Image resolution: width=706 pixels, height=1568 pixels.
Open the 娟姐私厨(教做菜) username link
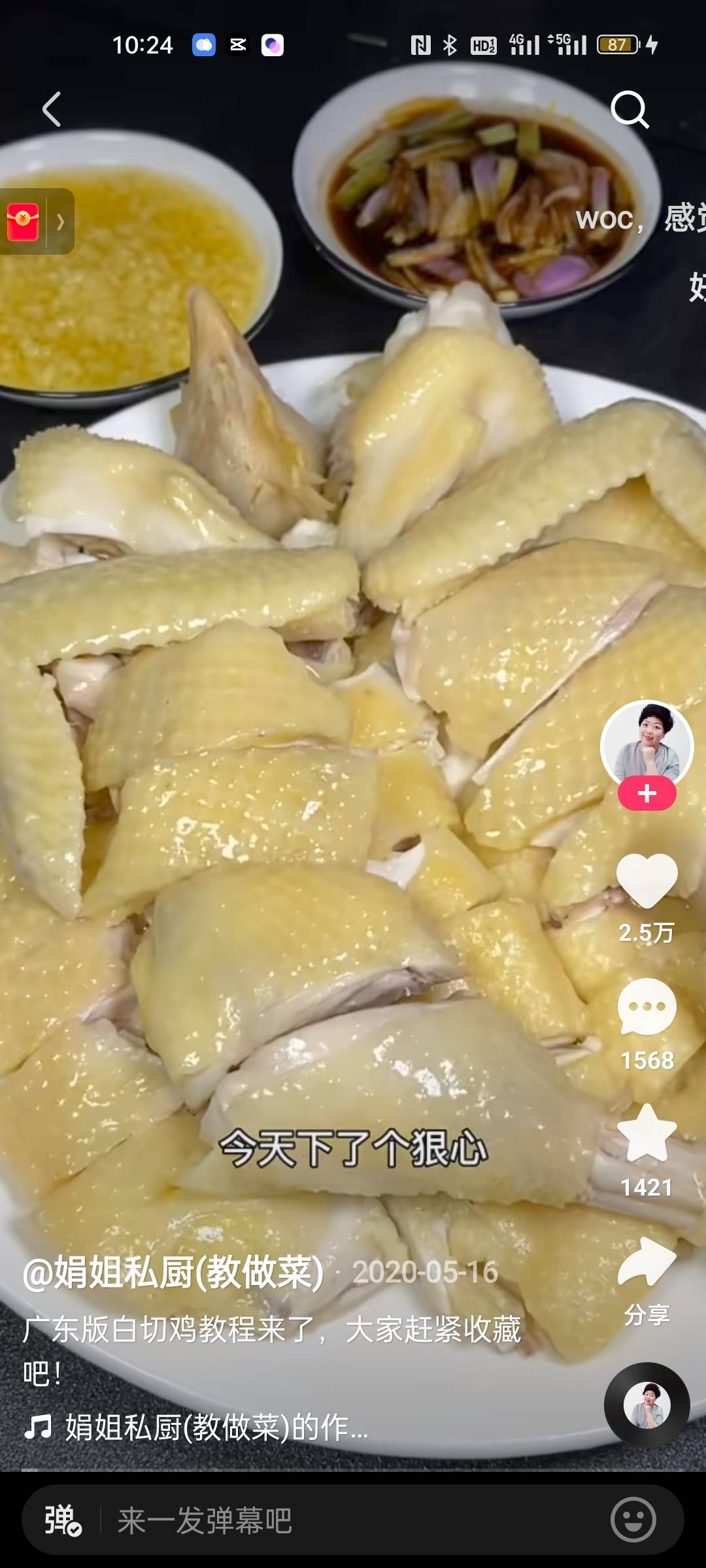tap(173, 1273)
